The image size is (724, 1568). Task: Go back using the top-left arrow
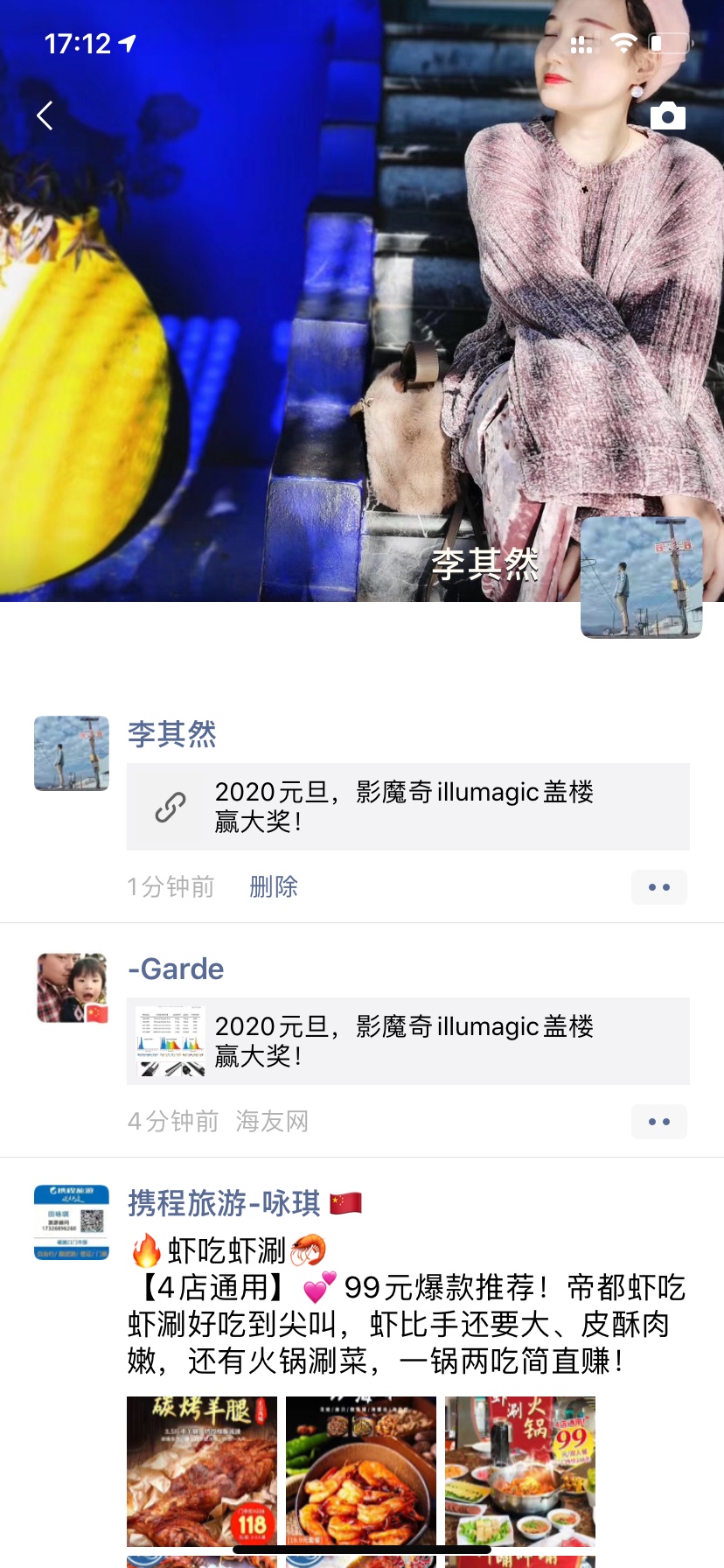45,115
